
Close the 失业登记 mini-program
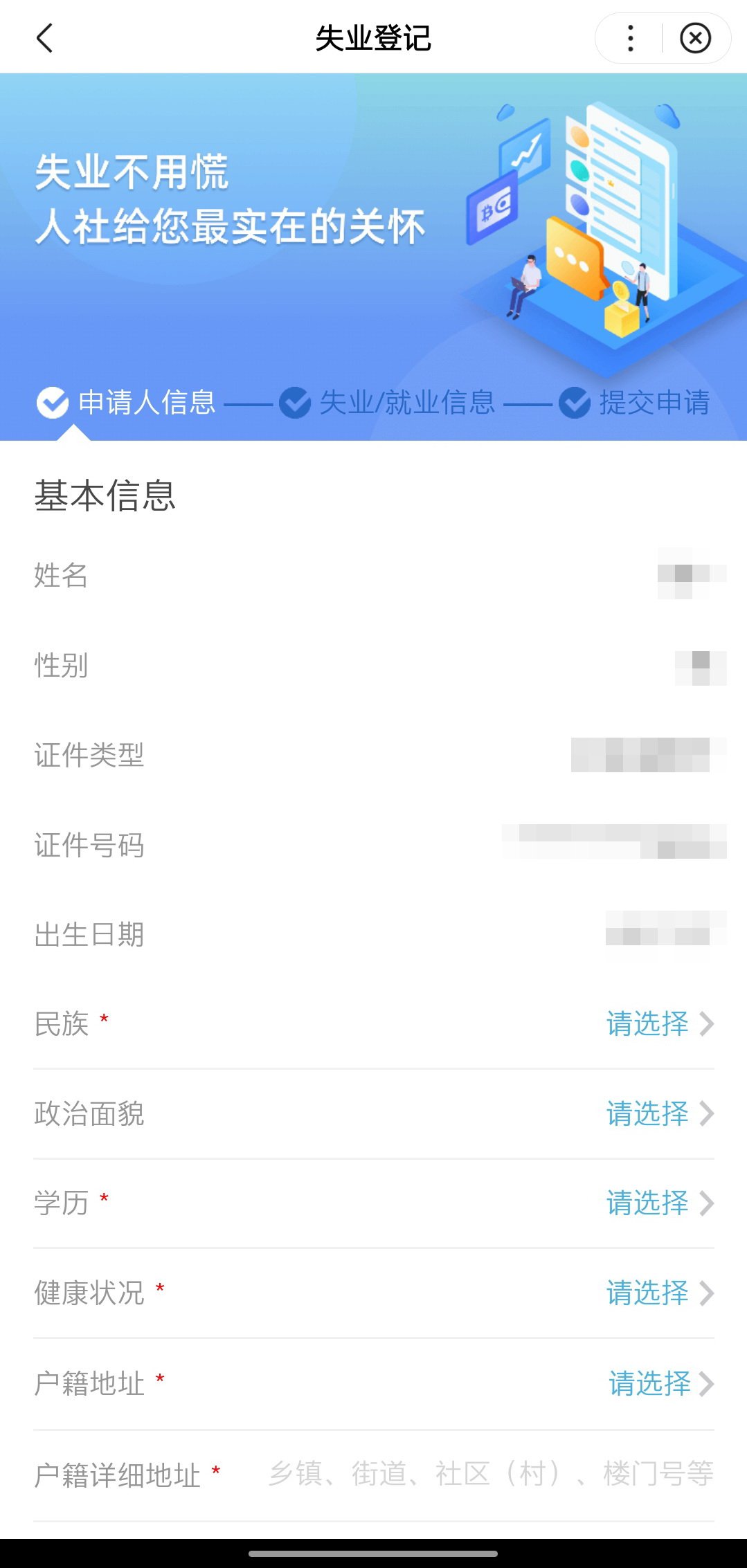[x=695, y=38]
